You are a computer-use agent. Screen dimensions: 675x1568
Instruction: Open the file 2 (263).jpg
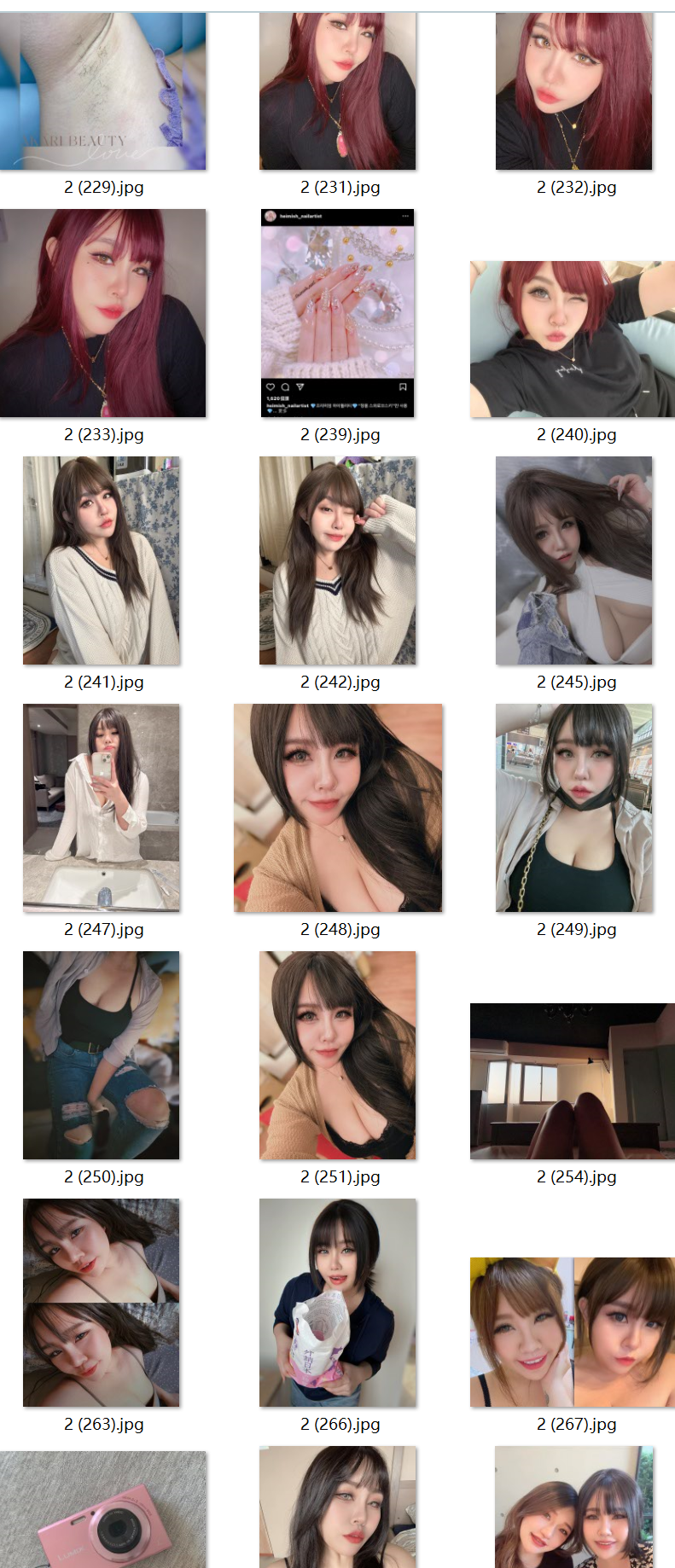[102, 1303]
